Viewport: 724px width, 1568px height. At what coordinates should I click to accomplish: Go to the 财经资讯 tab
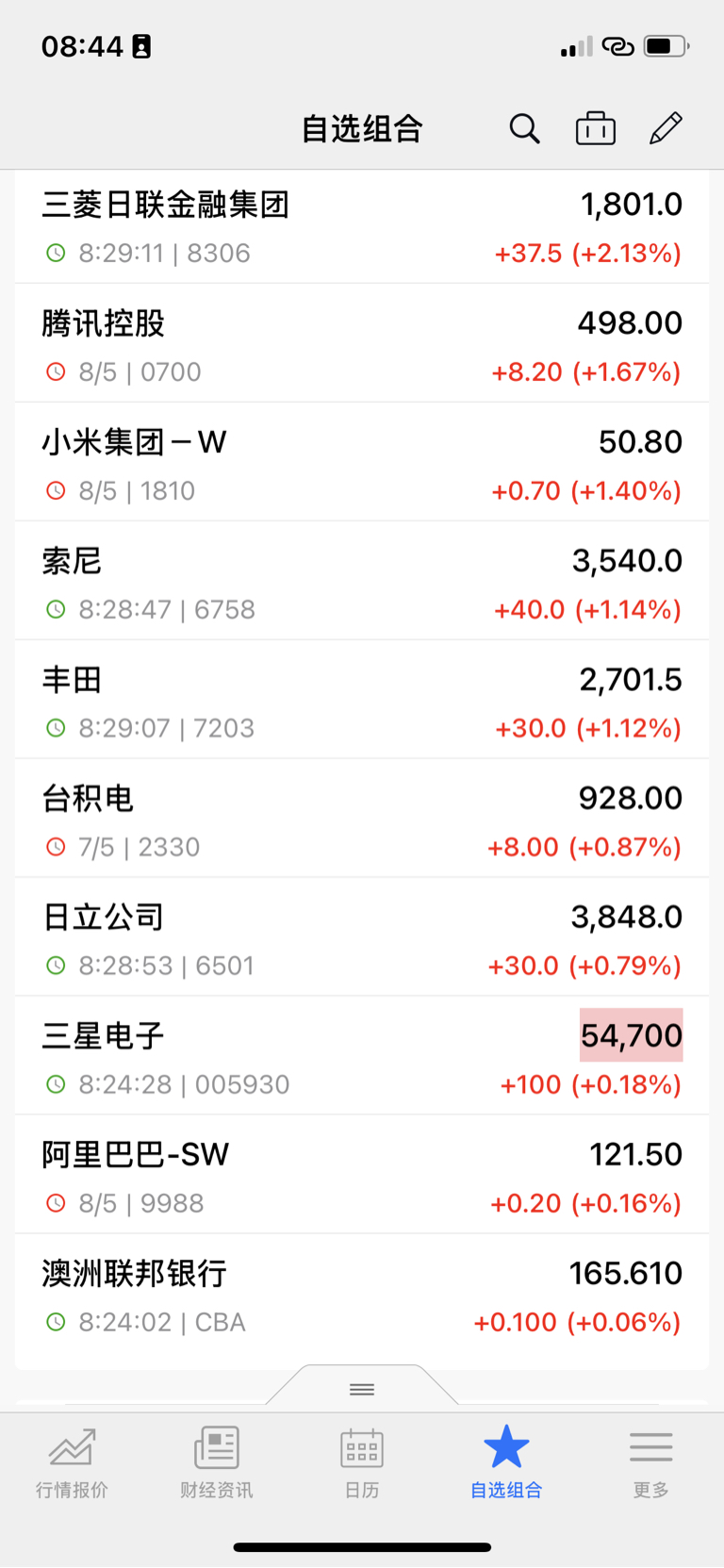217,1463
